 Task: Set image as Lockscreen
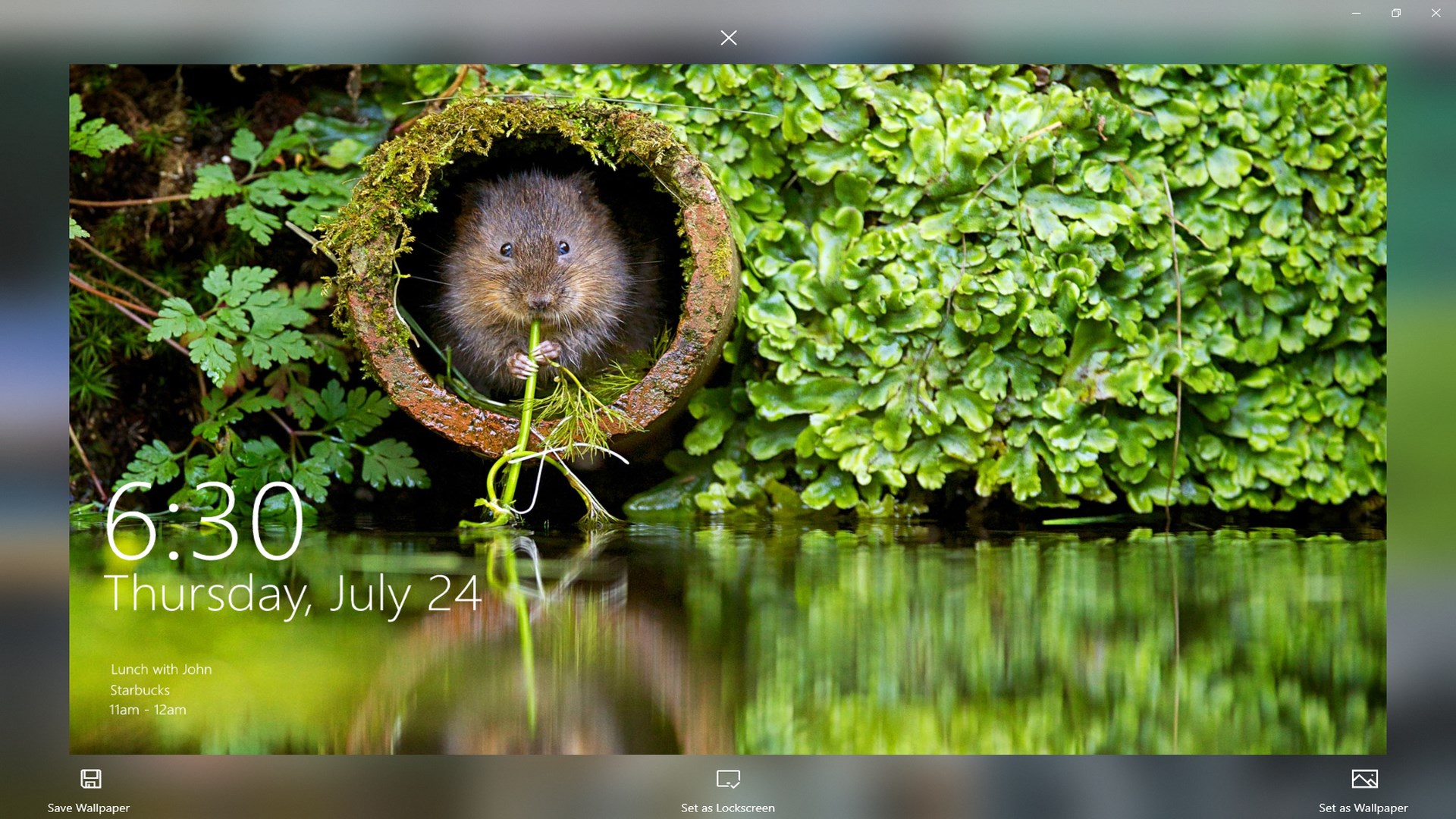point(728,789)
